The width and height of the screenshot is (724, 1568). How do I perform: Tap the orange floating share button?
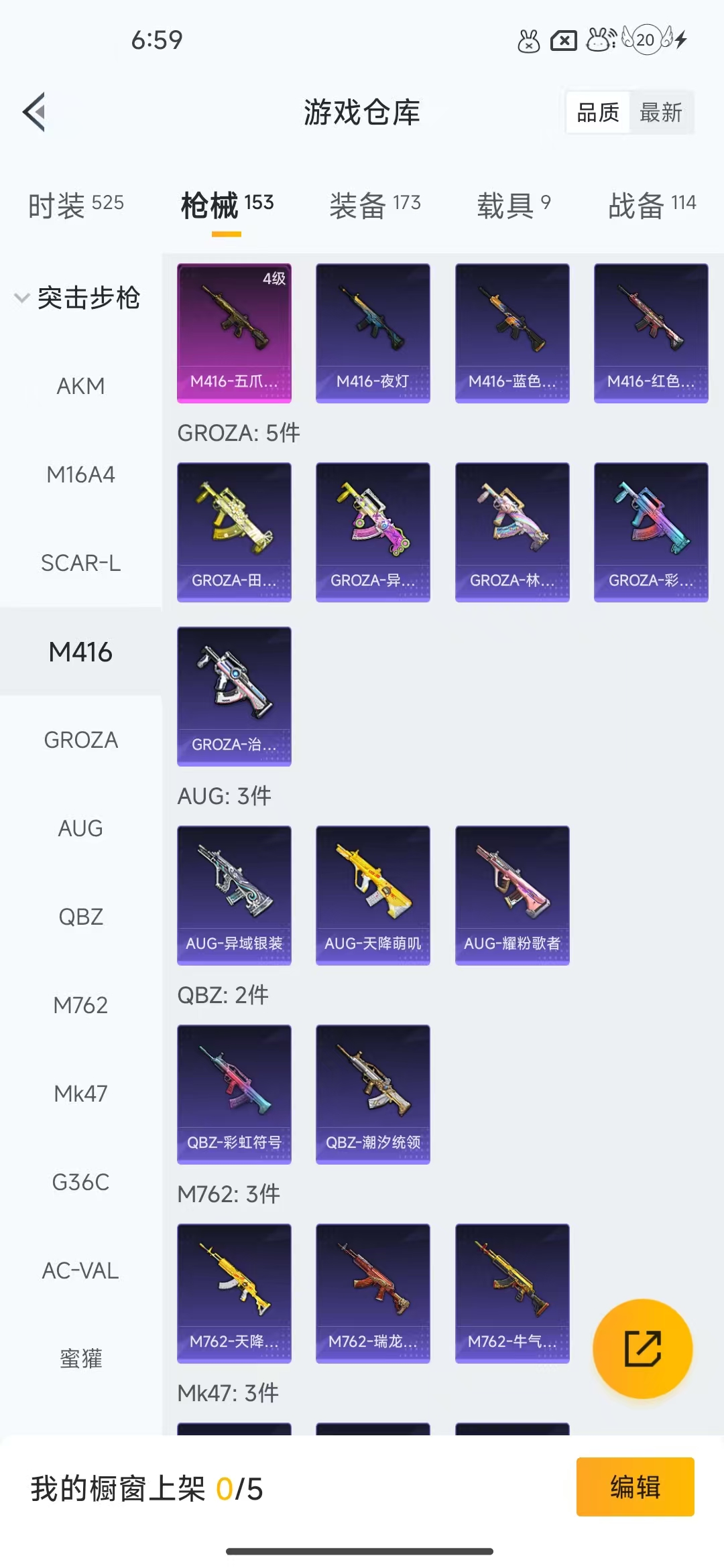pyautogui.click(x=643, y=1348)
